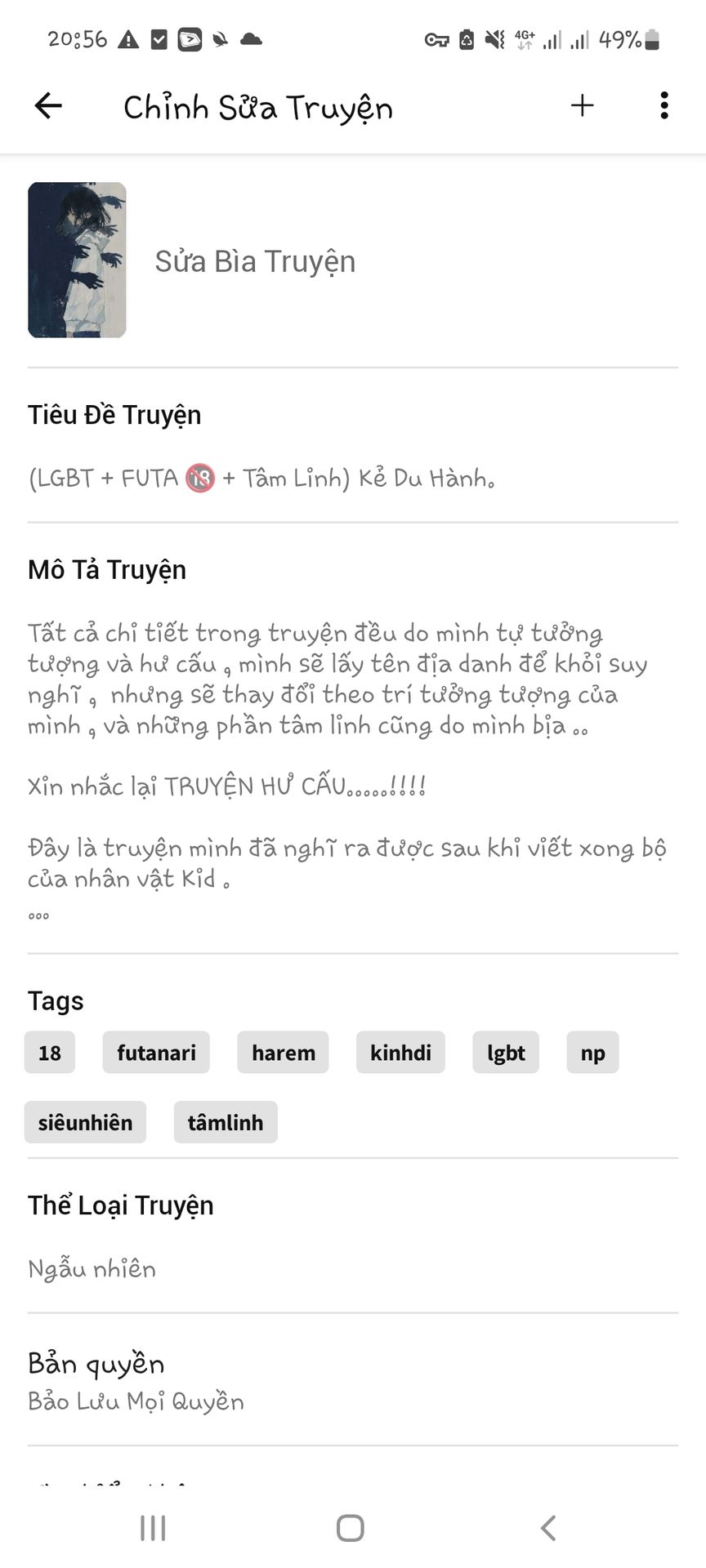Select the harem tag chip

click(283, 1053)
